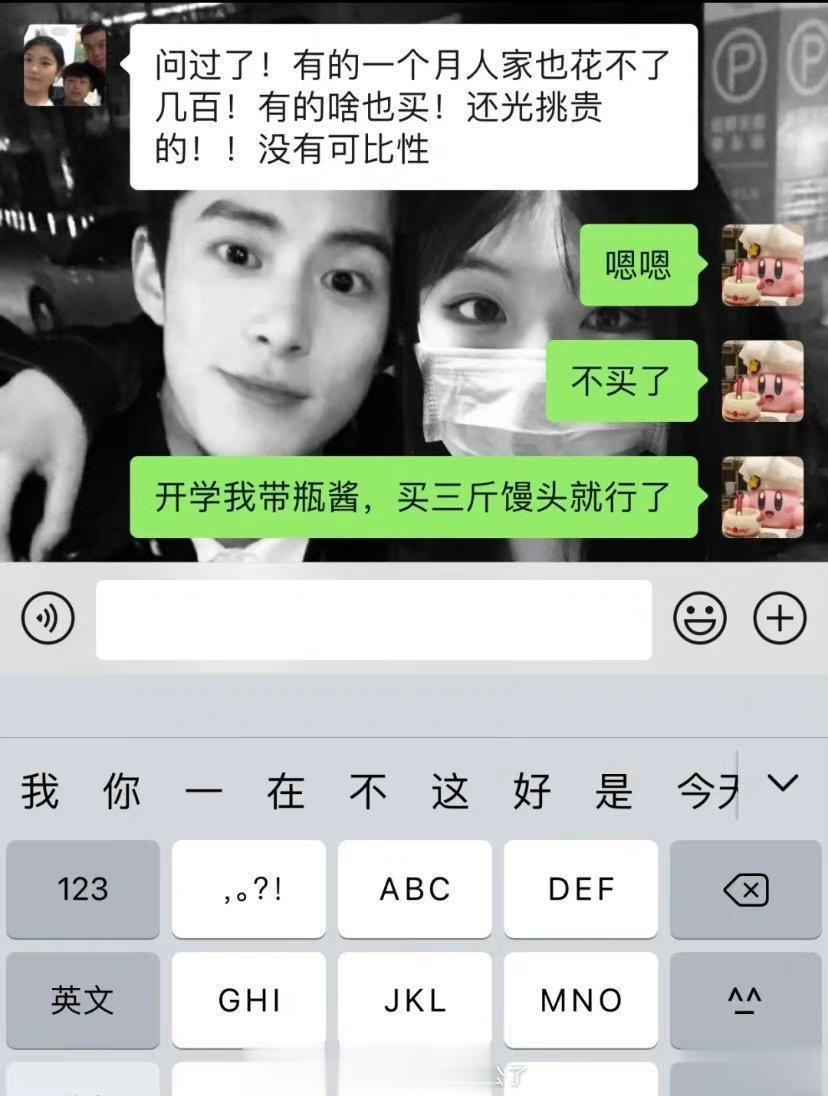Tap the ^^ emoticon key
The width and height of the screenshot is (828, 1096).
pyautogui.click(x=745, y=1000)
